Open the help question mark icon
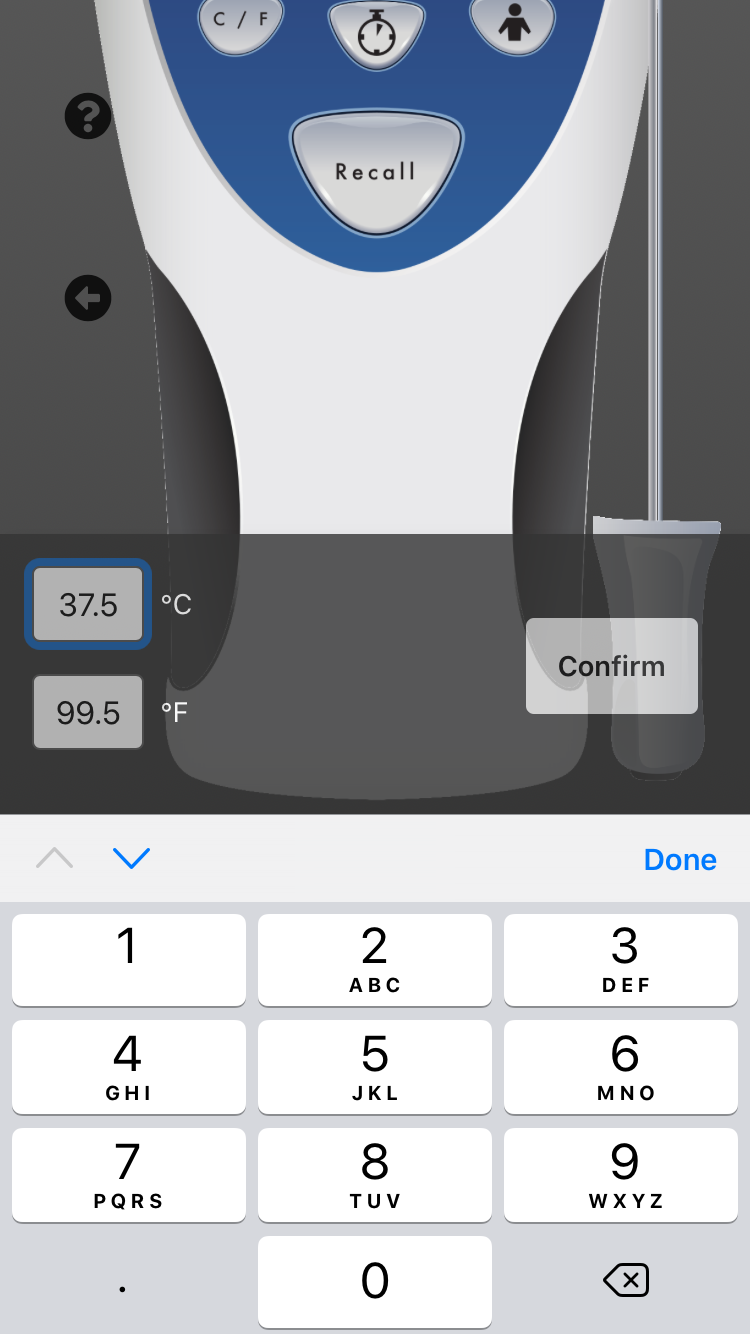Screen dimensions: 750x1334 pos(88,116)
